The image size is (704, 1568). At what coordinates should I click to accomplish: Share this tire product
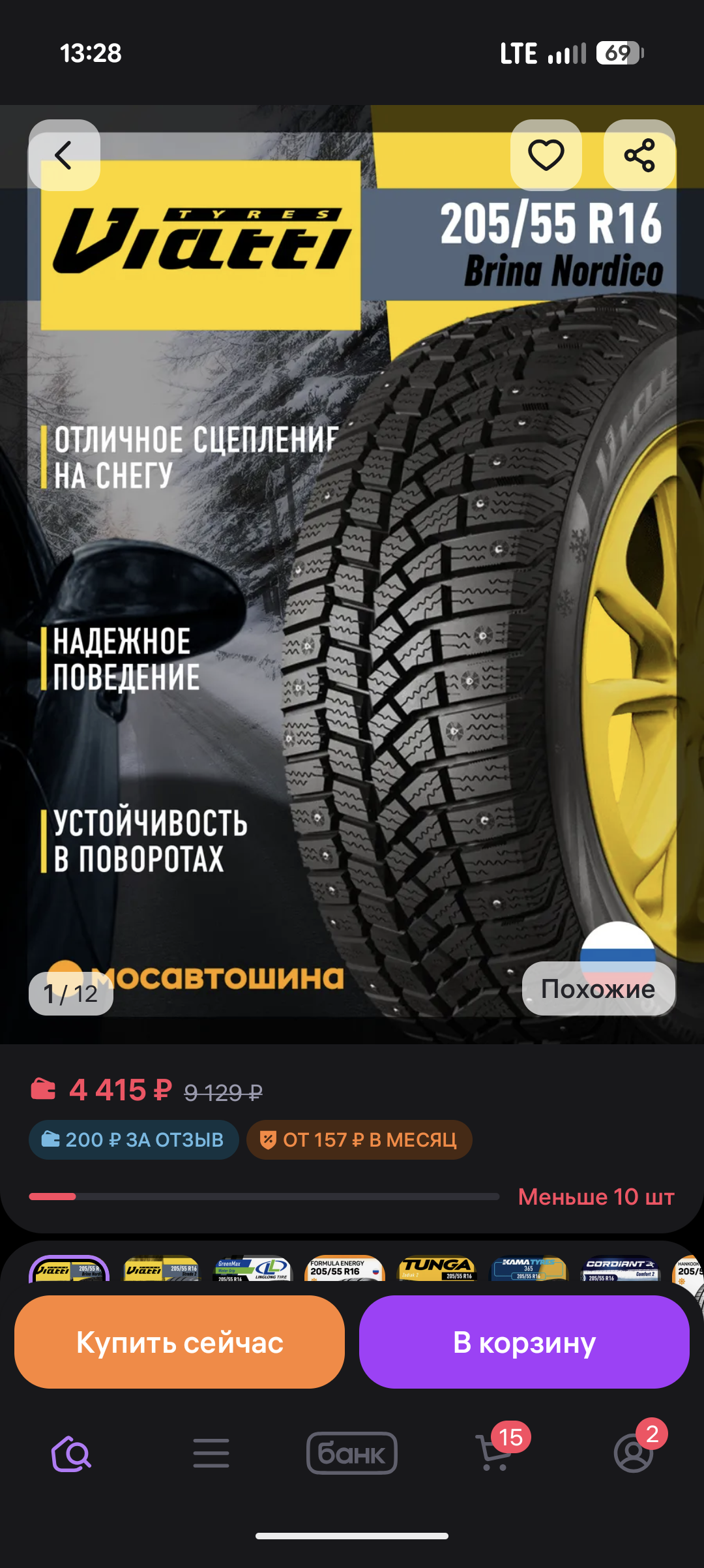coord(639,155)
